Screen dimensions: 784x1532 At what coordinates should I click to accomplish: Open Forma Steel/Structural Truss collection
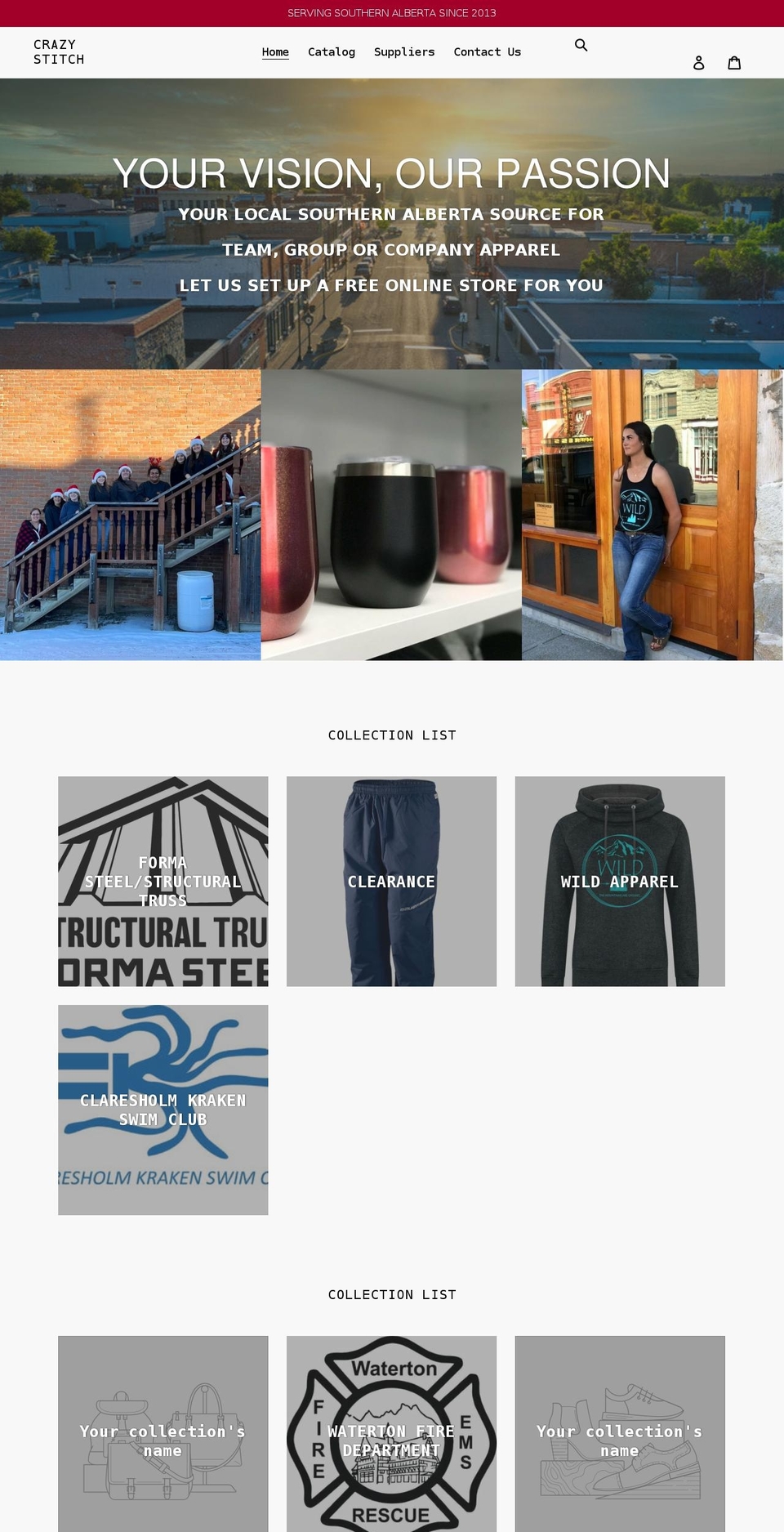pyautogui.click(x=163, y=882)
